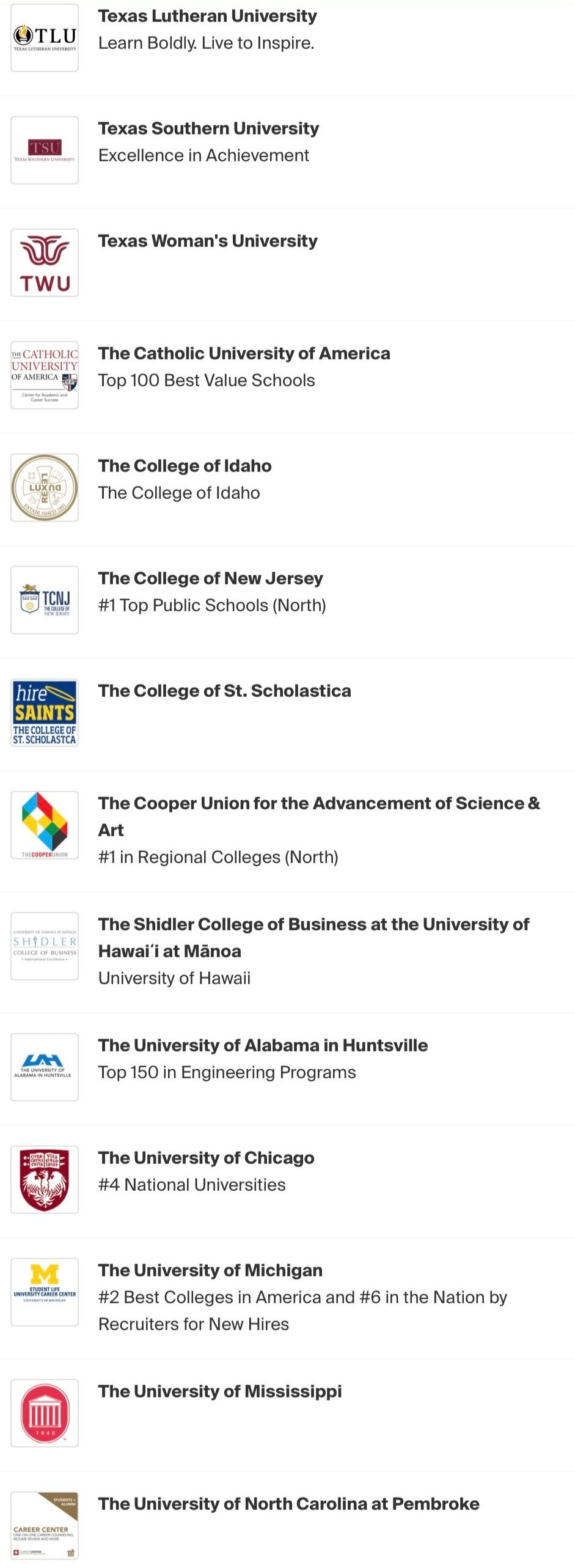575x1568 pixels.
Task: Select The University of Alabama in Huntsville
Action: 263,1046
